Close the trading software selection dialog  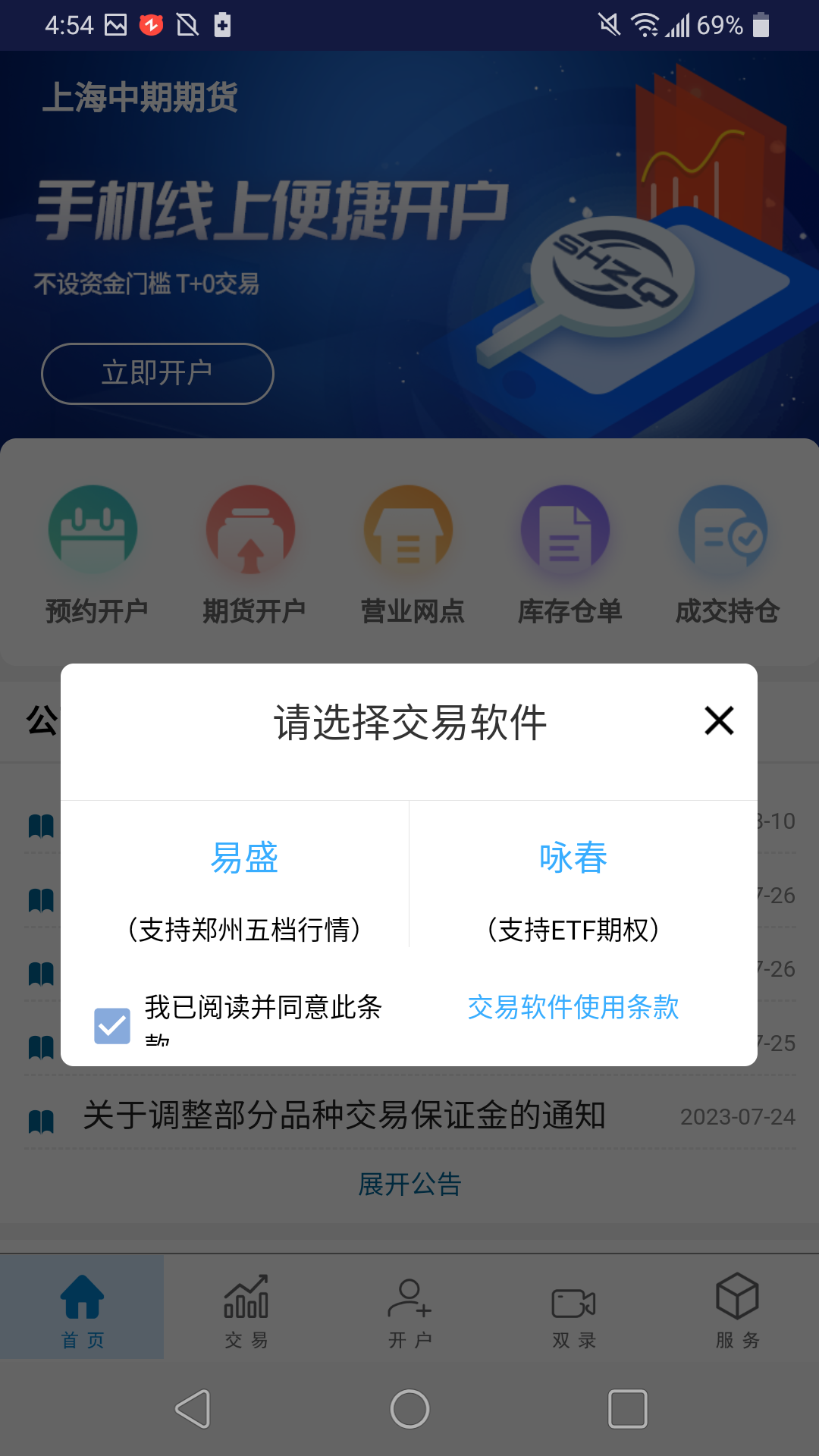[x=718, y=720]
